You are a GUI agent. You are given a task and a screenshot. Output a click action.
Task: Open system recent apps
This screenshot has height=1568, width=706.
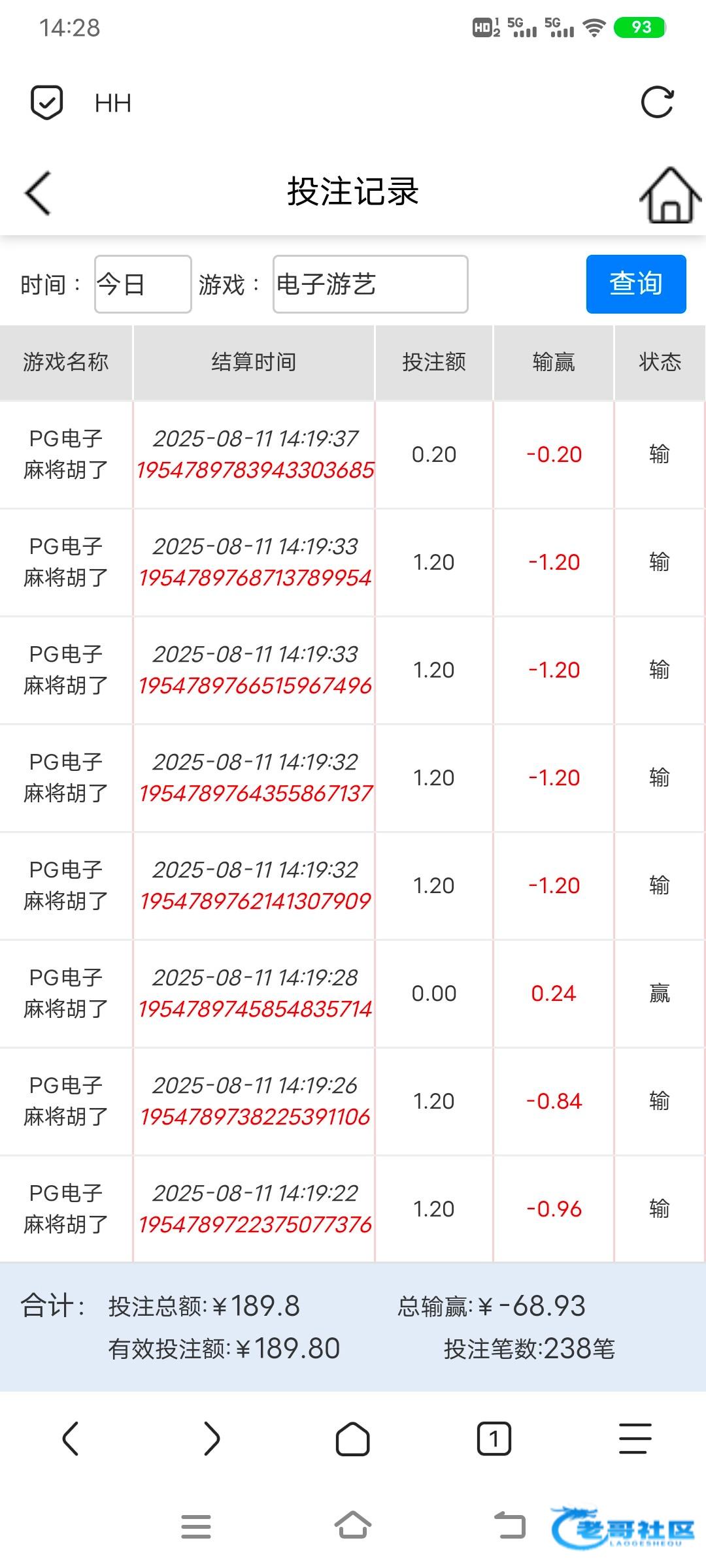(x=196, y=1527)
